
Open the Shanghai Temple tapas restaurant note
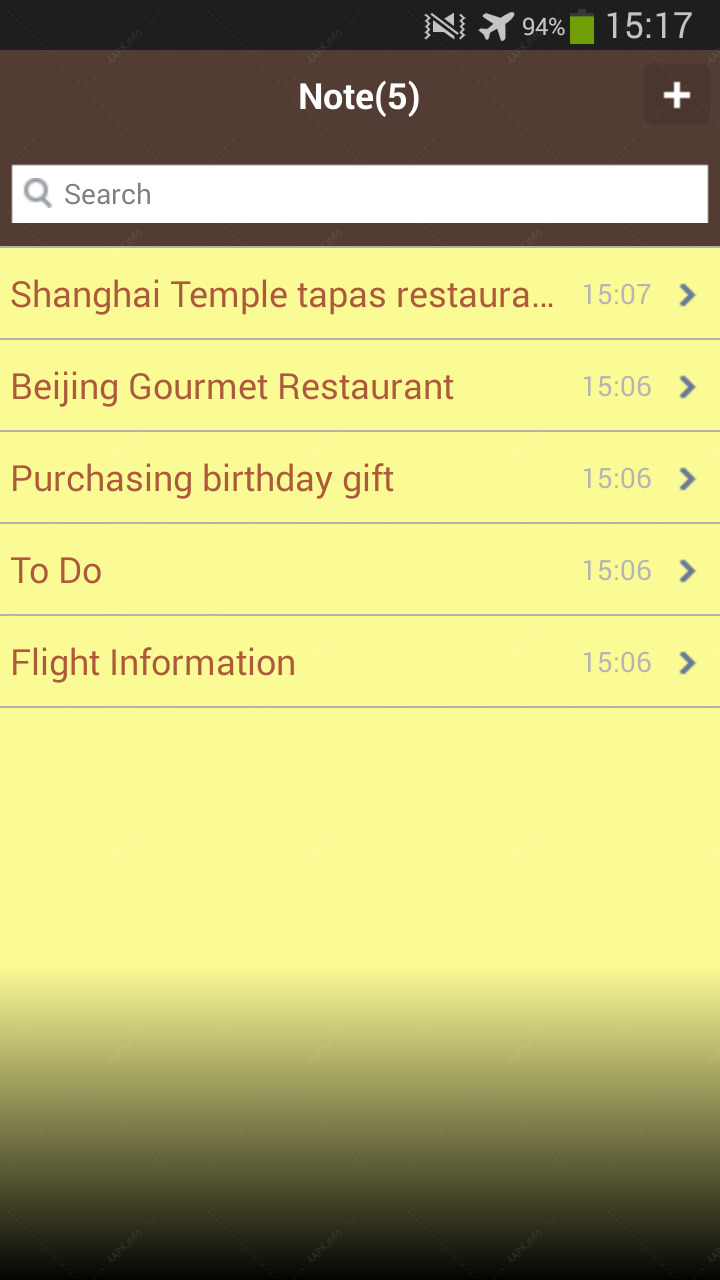click(360, 294)
